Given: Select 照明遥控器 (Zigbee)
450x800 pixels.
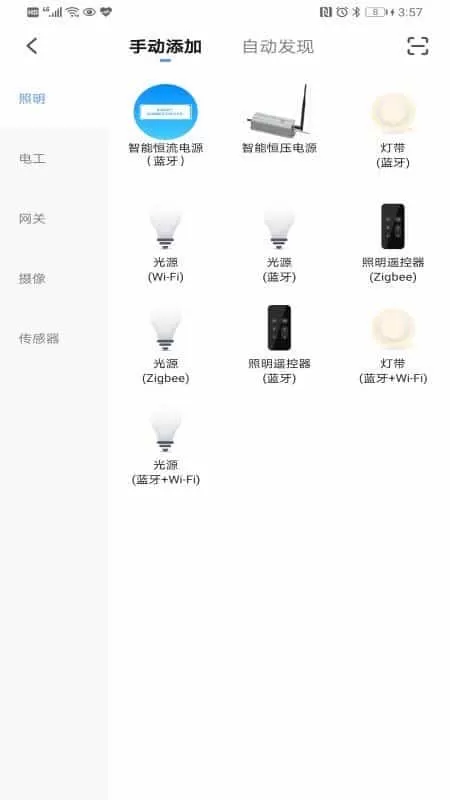Looking at the screenshot, I should pos(393,243).
